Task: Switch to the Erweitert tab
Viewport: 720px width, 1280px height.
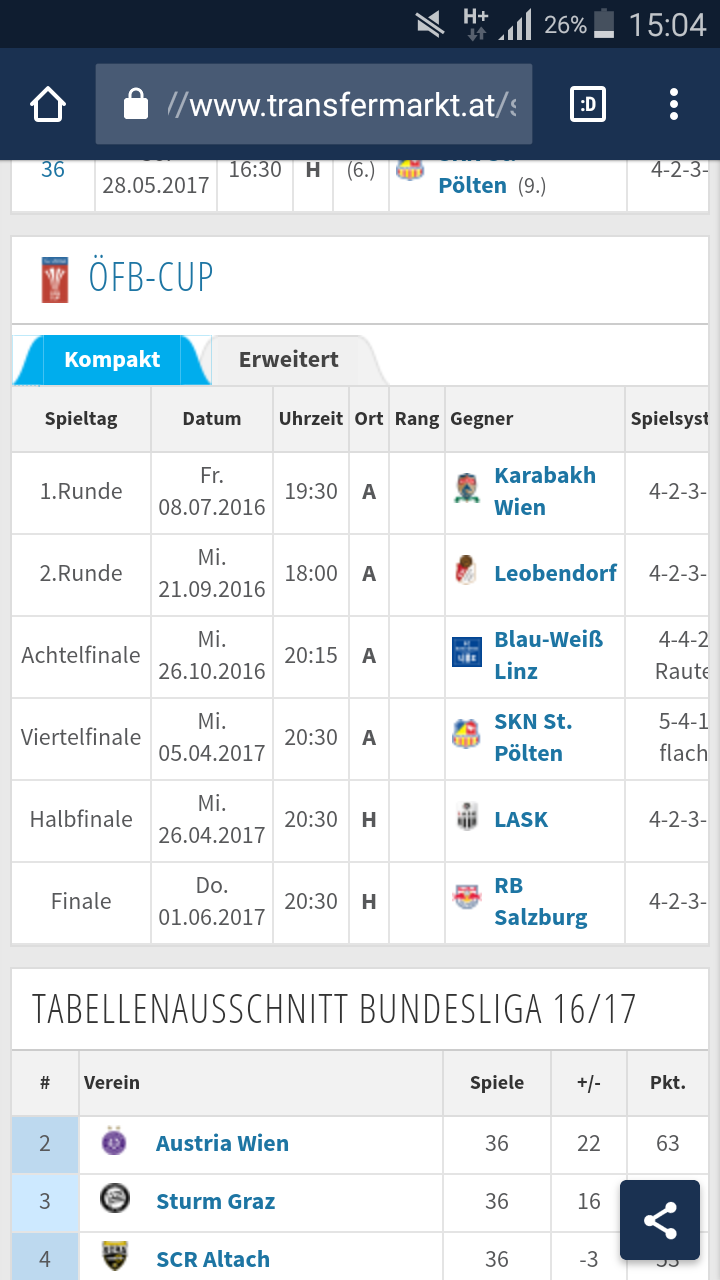Action: [288, 360]
